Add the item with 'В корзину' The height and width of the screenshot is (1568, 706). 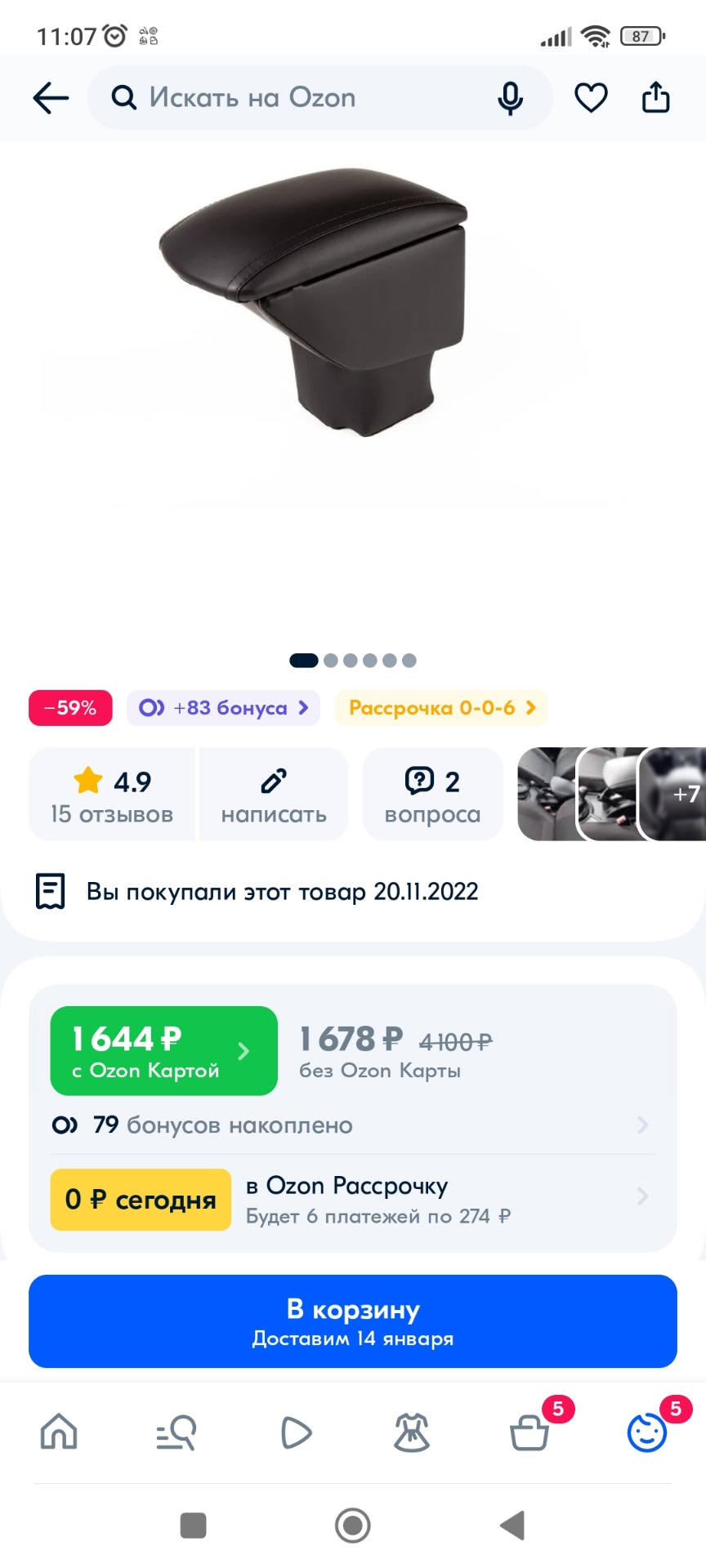(x=353, y=1321)
